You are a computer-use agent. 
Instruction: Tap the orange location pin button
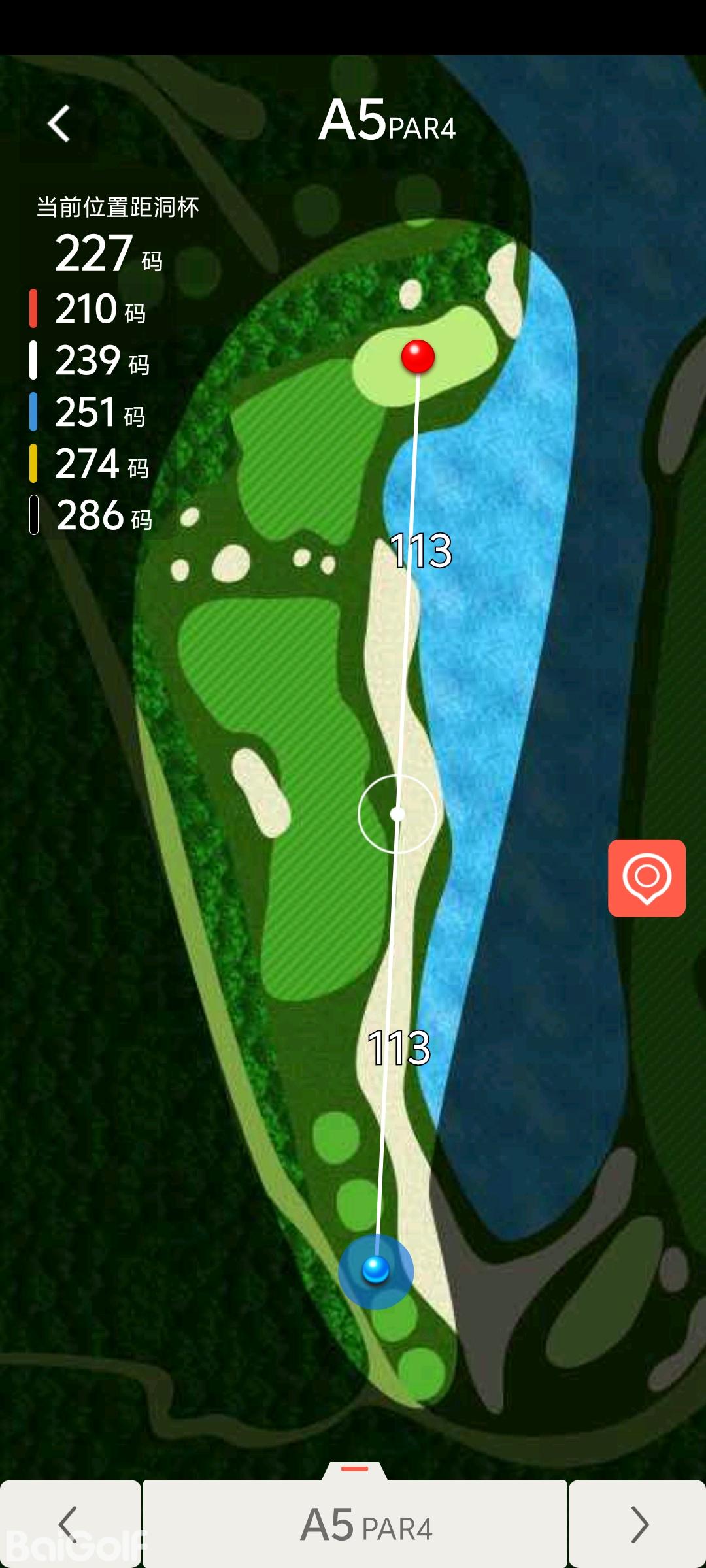coord(647,877)
